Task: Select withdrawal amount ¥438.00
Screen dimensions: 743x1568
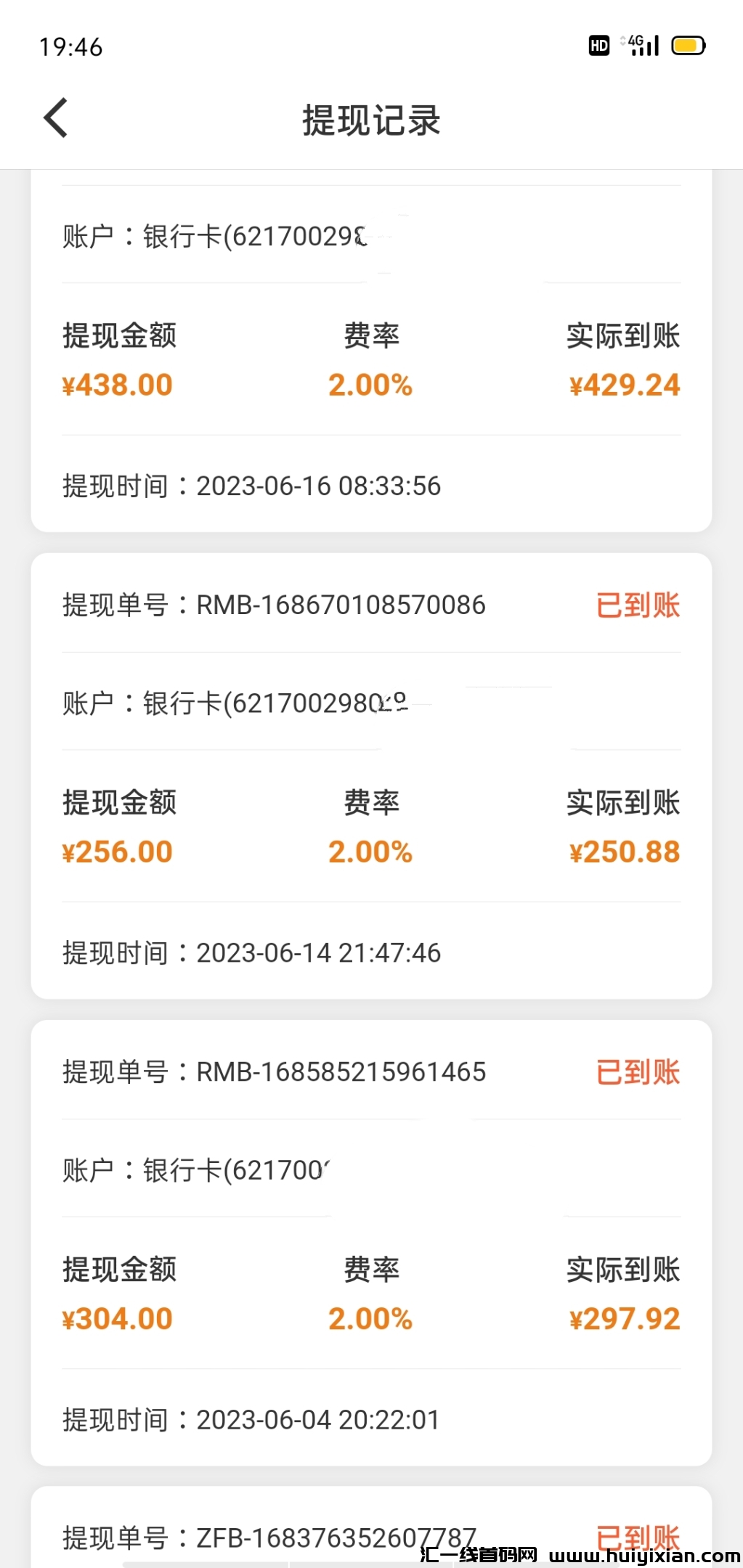Action: click(x=116, y=384)
